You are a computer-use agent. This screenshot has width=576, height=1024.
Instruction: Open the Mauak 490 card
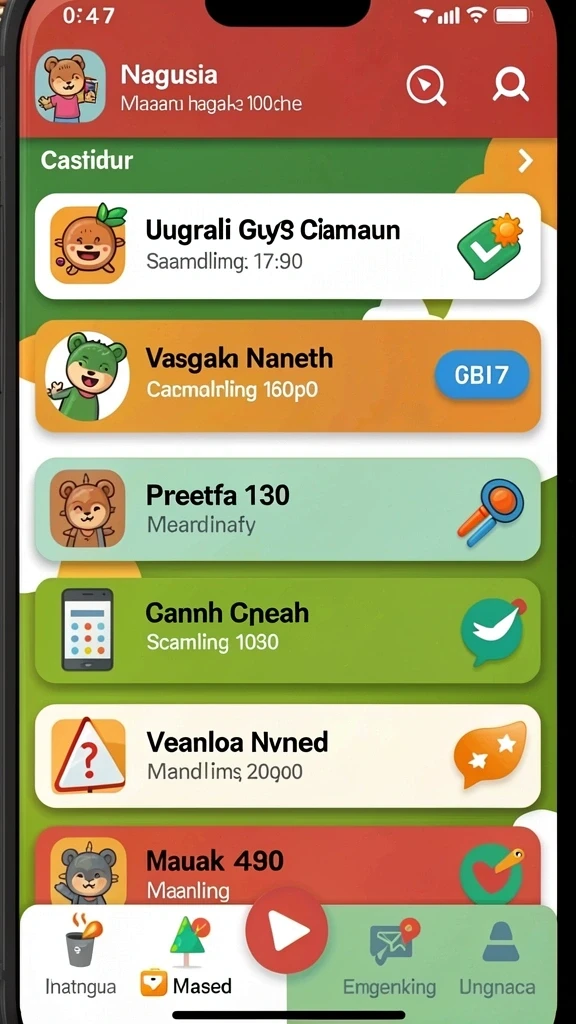click(x=287, y=867)
